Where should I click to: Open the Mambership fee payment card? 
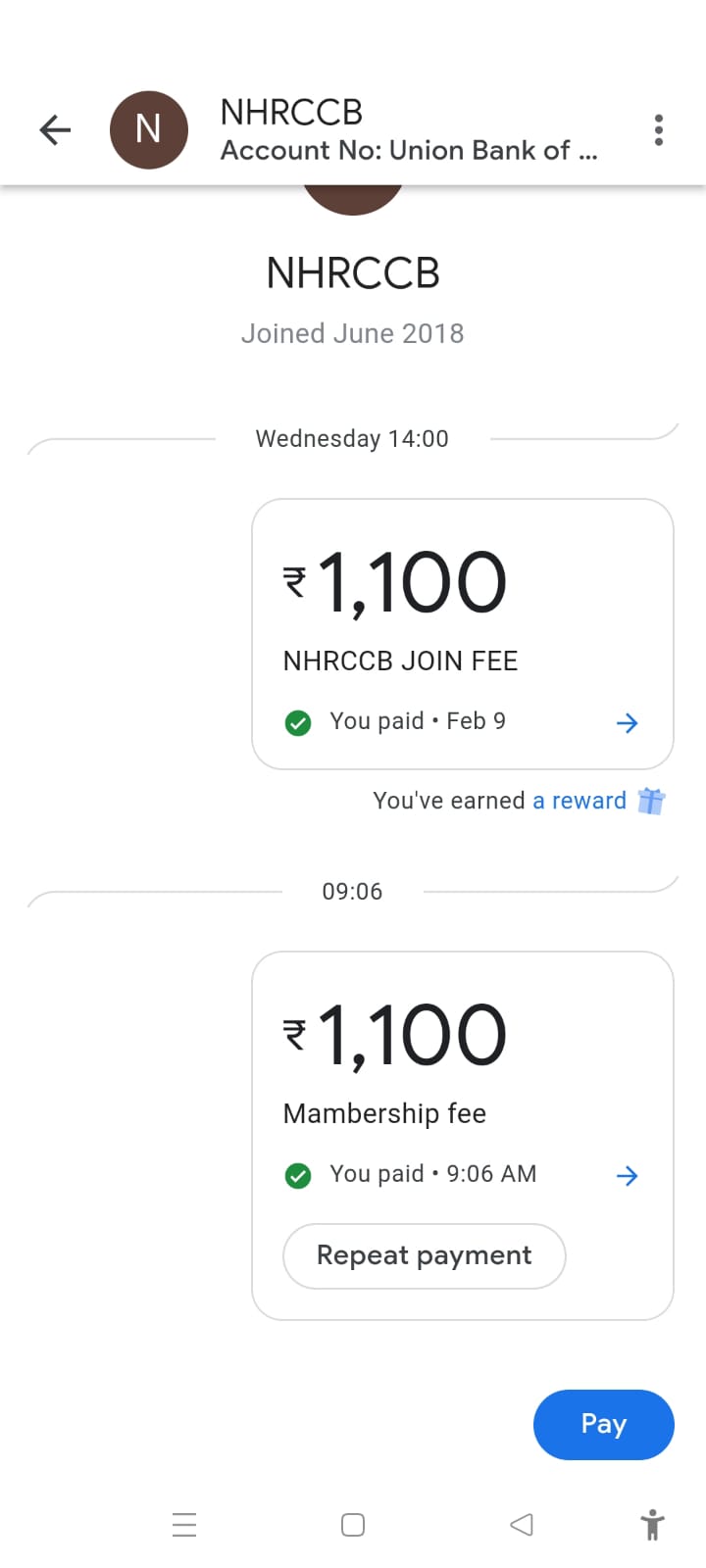[462, 1078]
